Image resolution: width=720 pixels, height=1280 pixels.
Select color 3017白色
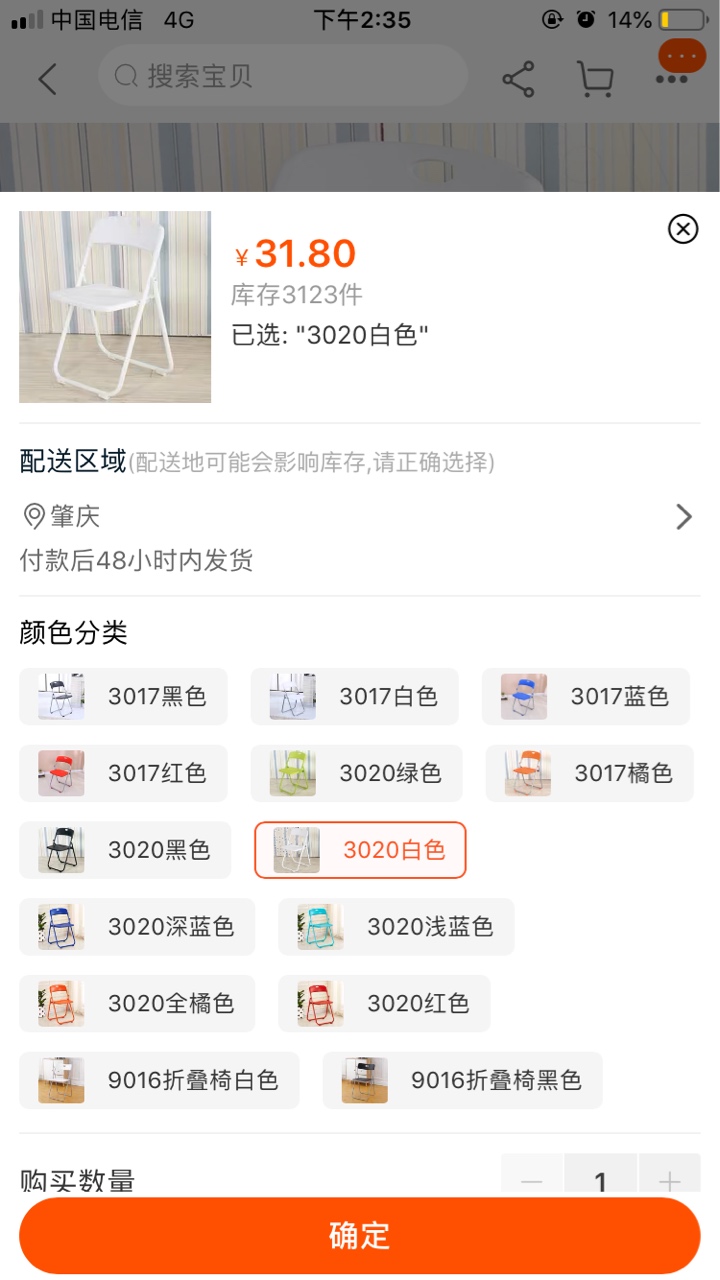click(354, 696)
